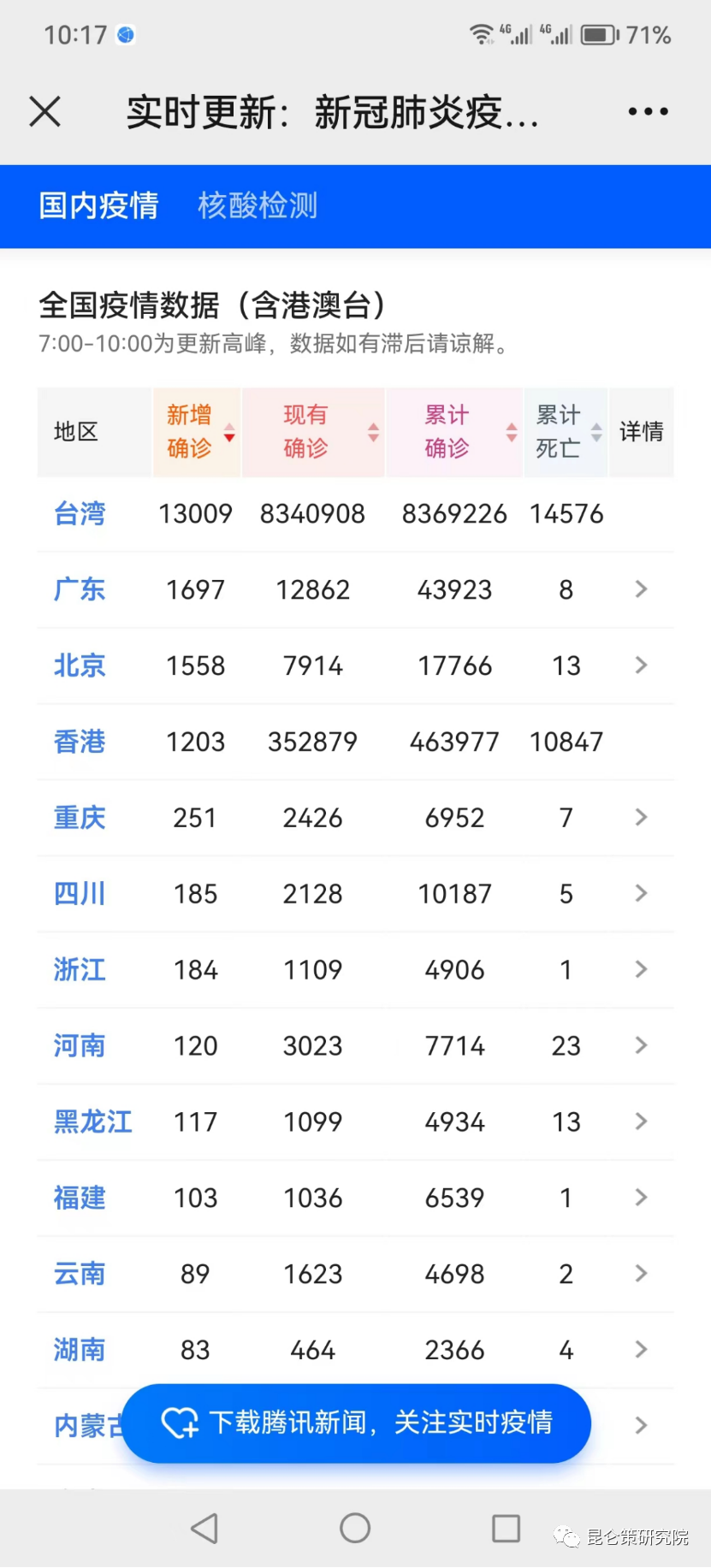Switch to the 核酸检测 tab
This screenshot has width=711, height=1568.
(x=258, y=205)
